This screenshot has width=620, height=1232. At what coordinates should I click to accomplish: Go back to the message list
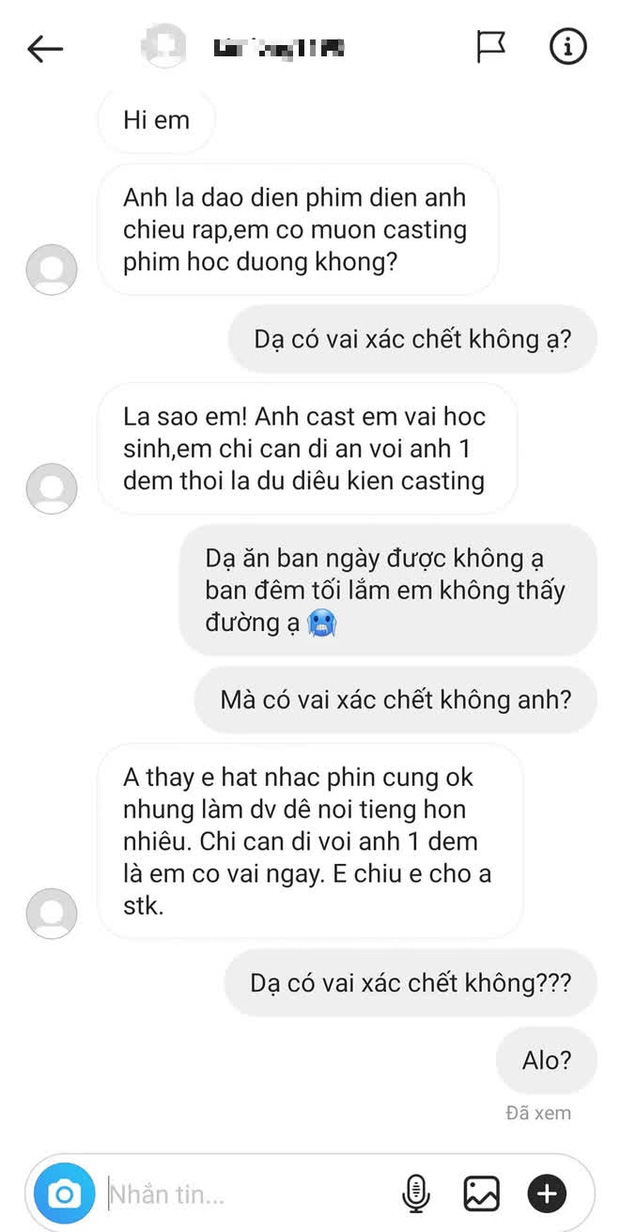point(45,49)
